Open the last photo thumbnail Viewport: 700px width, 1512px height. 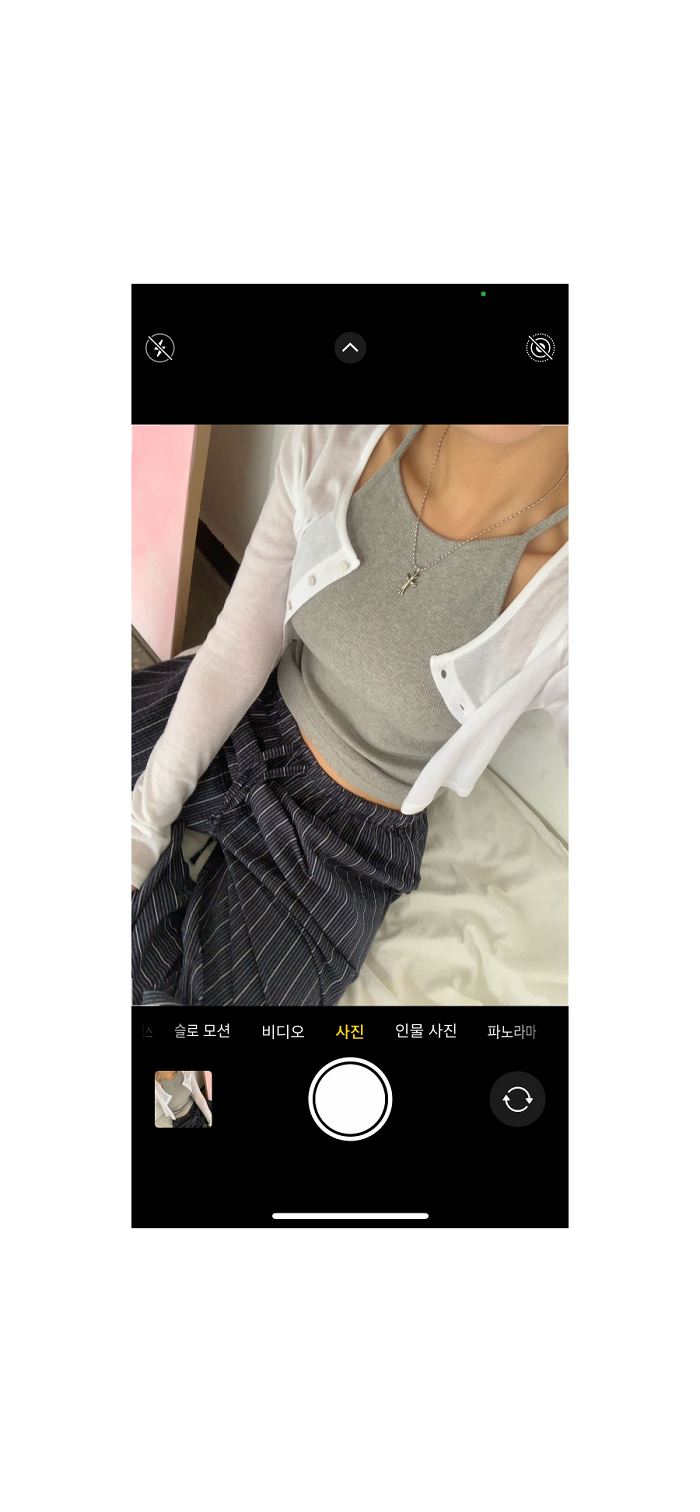click(x=183, y=1099)
